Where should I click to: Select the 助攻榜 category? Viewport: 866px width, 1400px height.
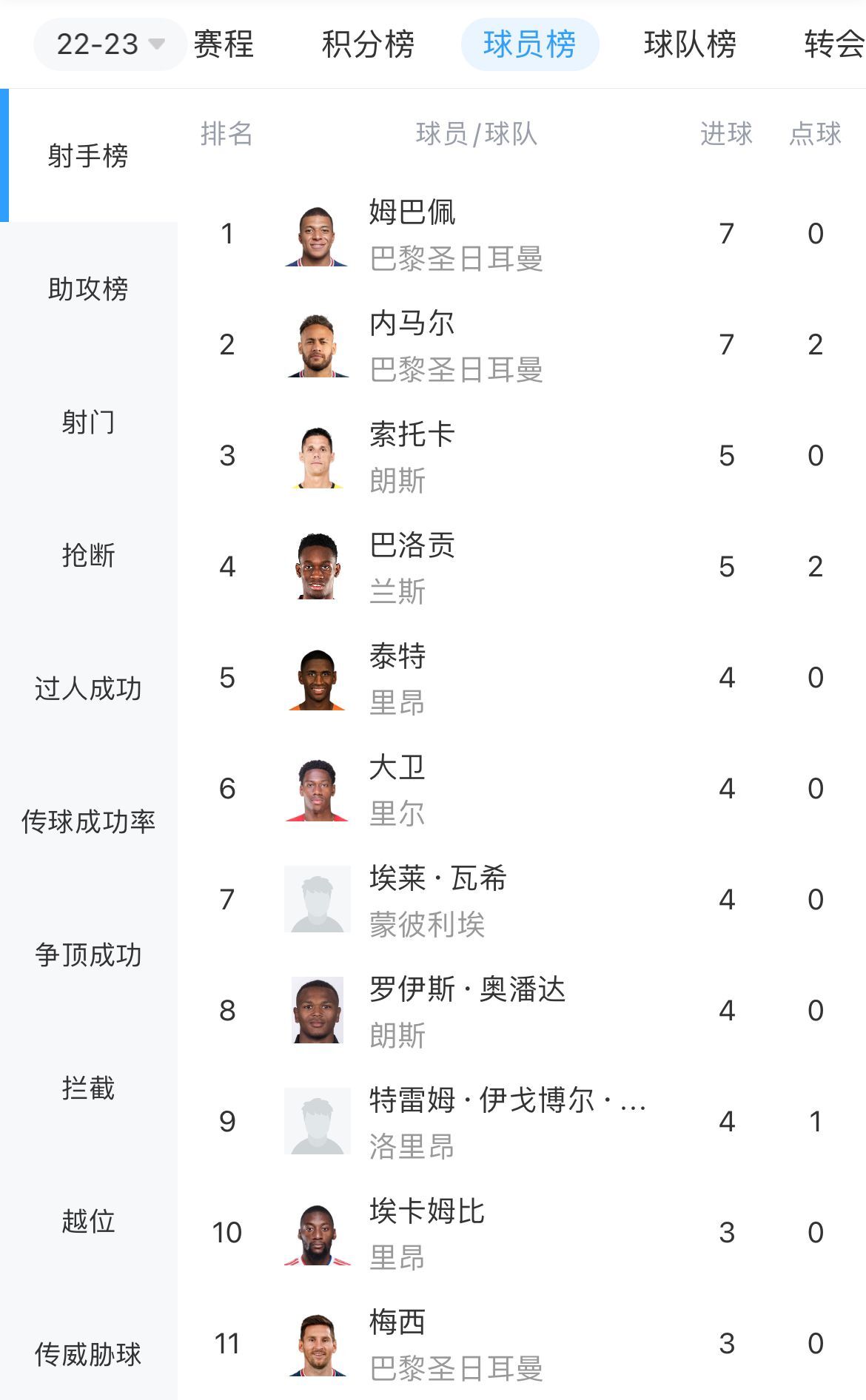(x=89, y=289)
